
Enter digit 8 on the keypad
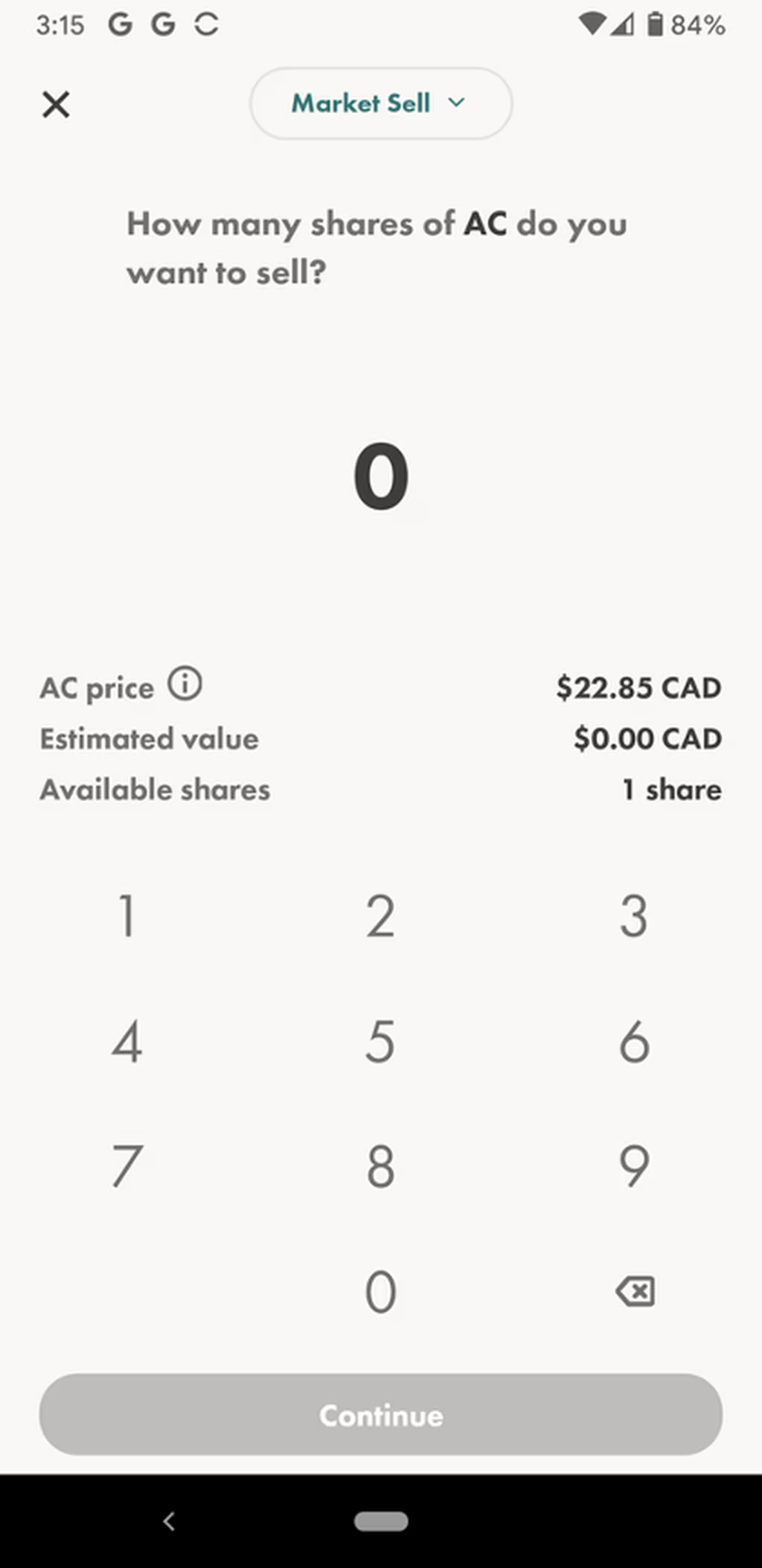click(x=380, y=1166)
